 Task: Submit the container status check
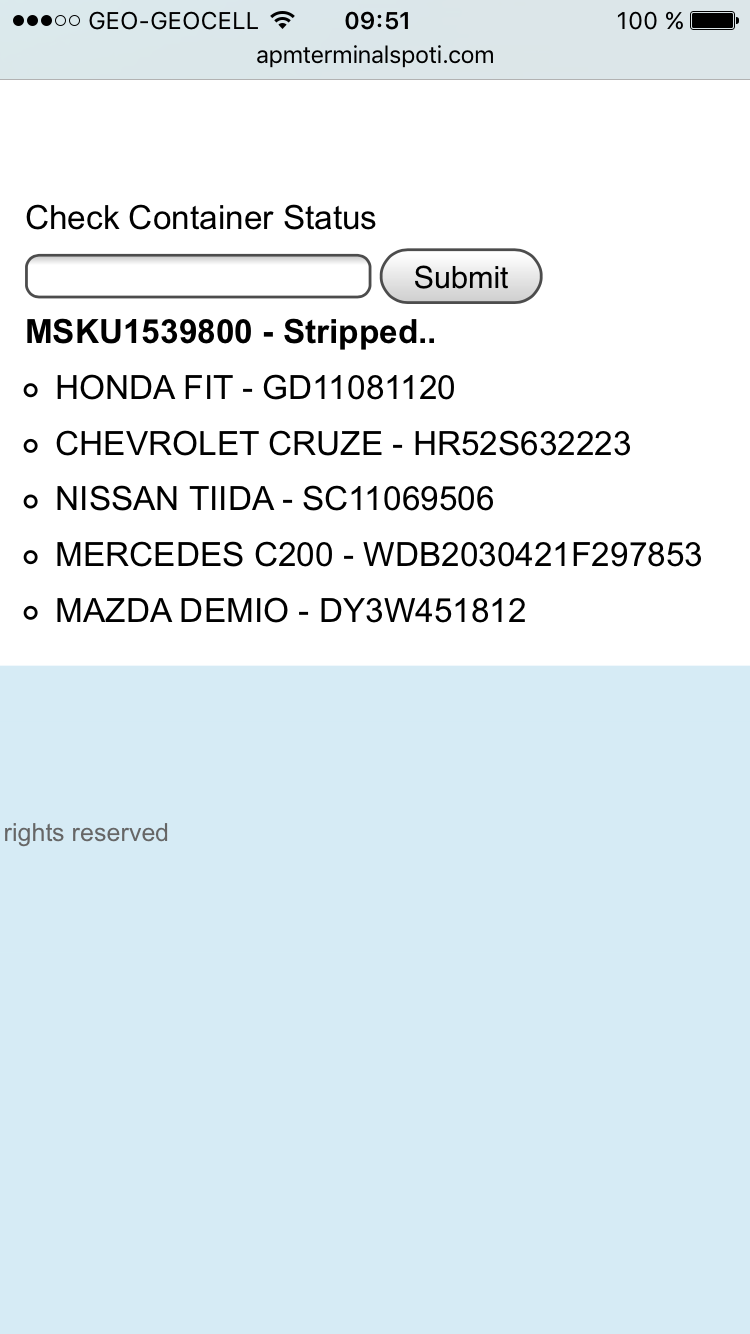(461, 276)
